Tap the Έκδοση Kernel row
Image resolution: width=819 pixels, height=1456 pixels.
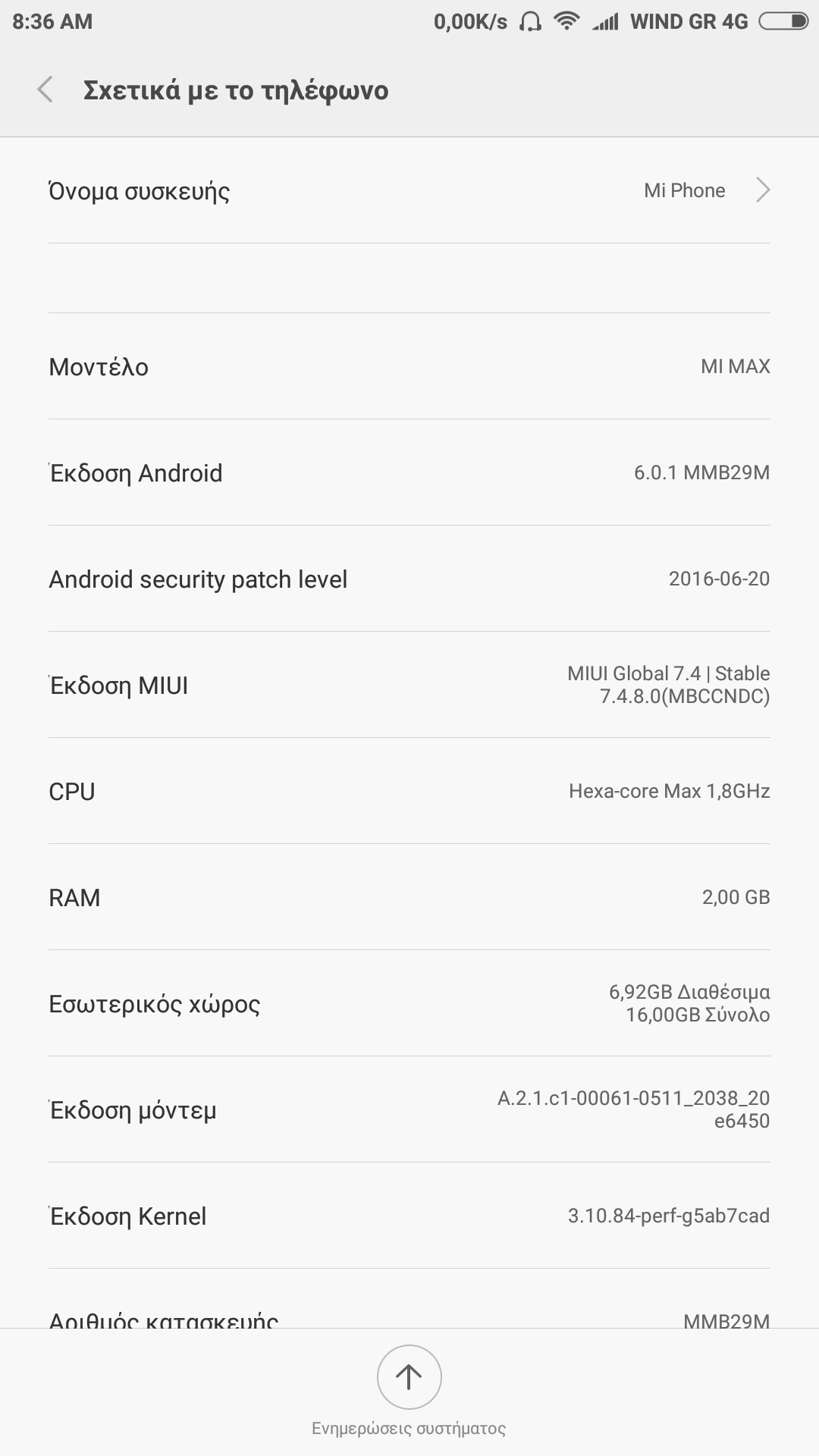point(409,1216)
